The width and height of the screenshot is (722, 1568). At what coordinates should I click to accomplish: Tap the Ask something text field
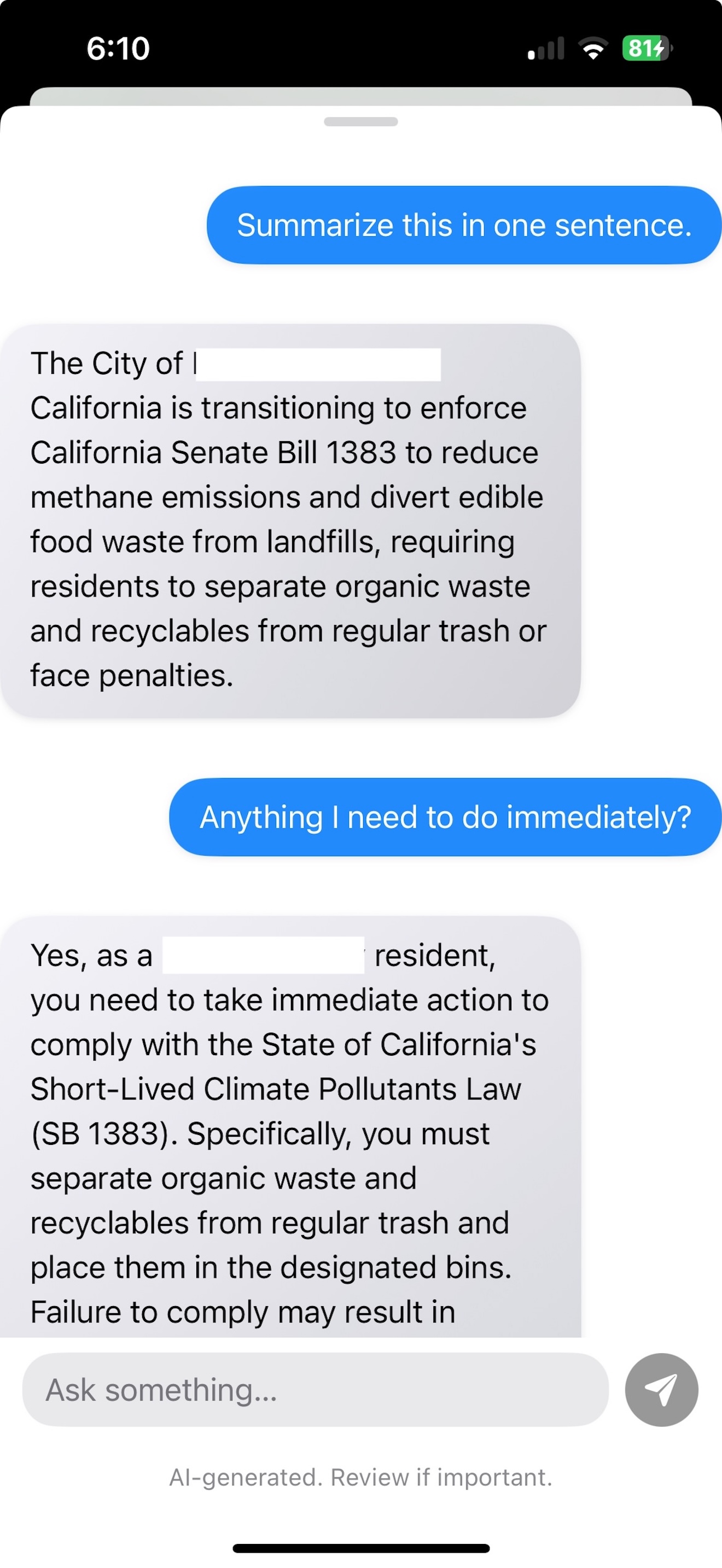tap(316, 1390)
